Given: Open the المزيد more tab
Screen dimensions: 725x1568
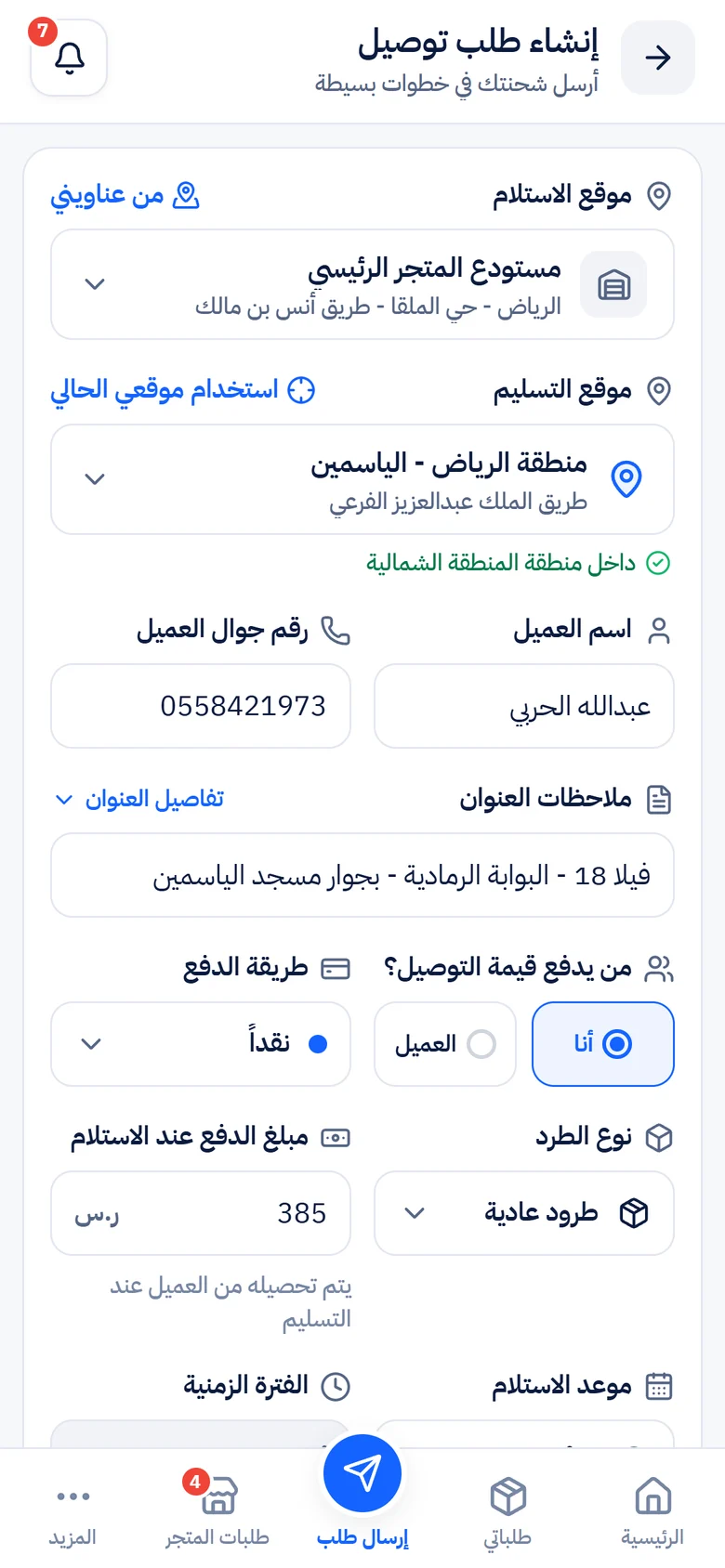Looking at the screenshot, I should [x=72, y=1512].
